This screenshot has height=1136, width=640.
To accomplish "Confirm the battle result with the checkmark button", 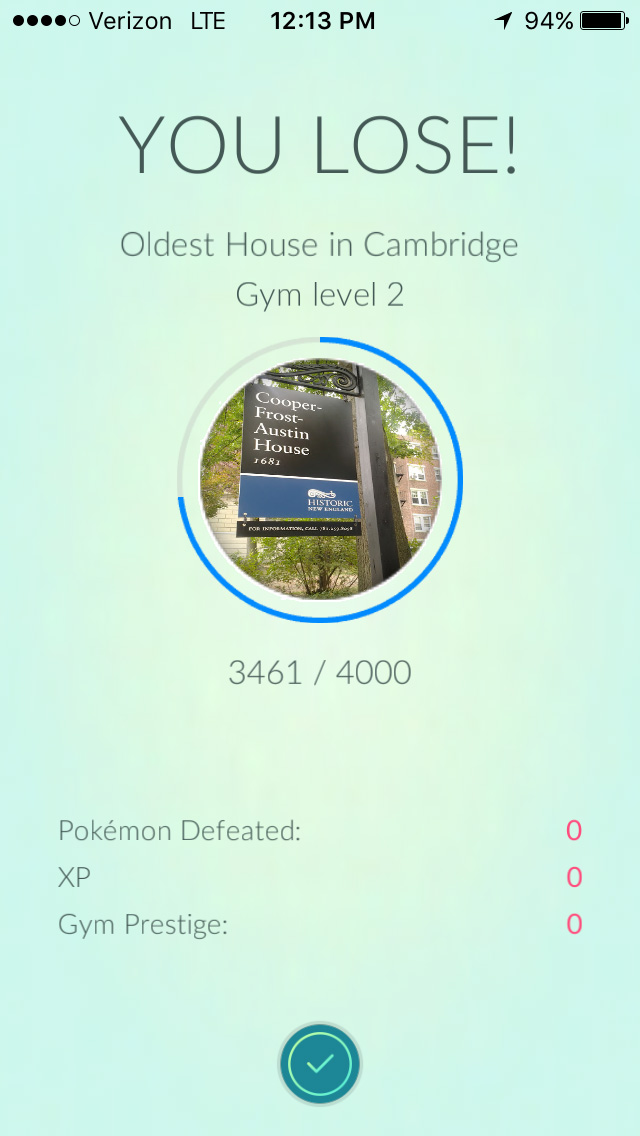I will pyautogui.click(x=320, y=1063).
